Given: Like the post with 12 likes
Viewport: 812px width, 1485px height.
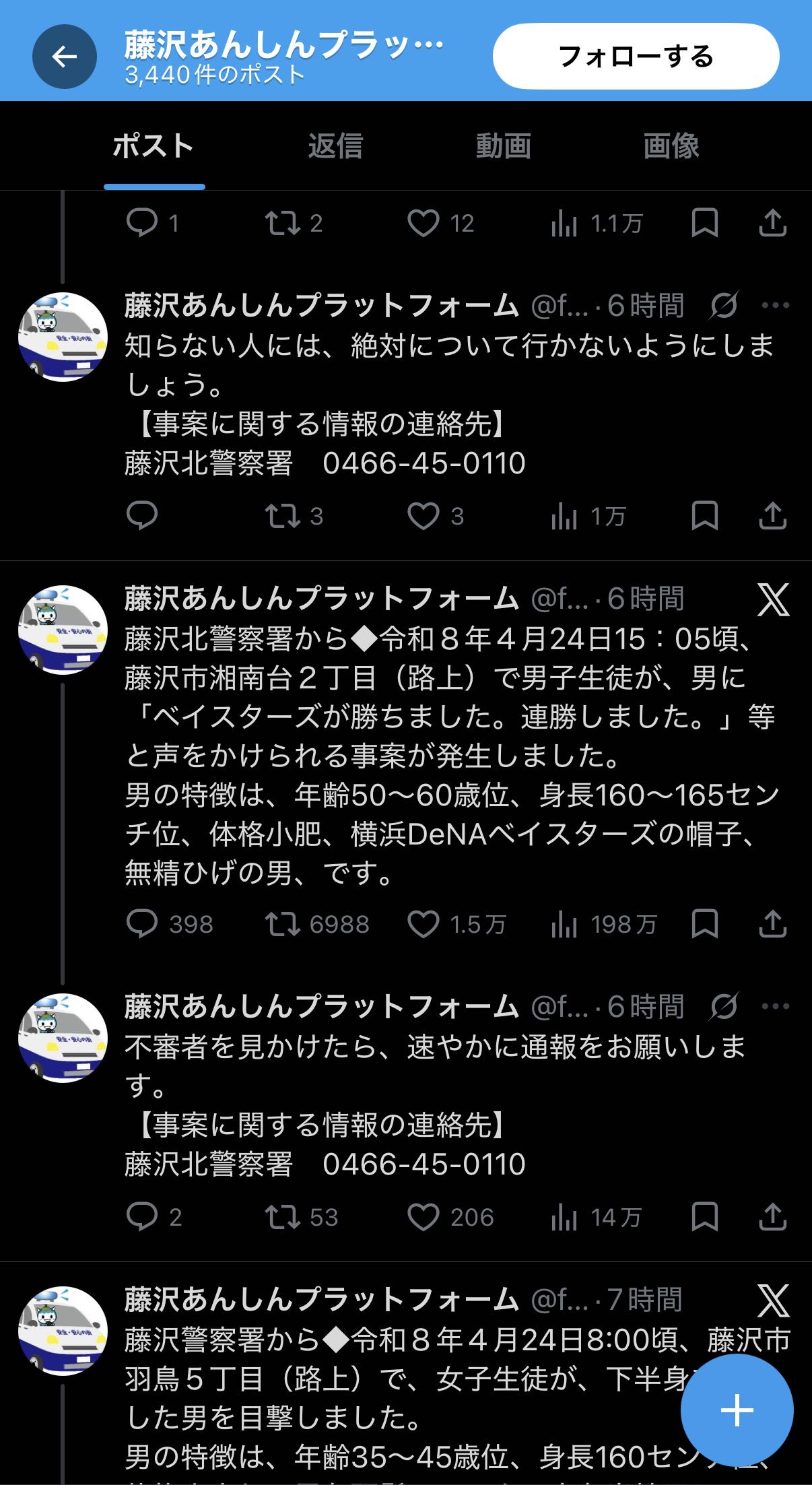Looking at the screenshot, I should click(424, 223).
